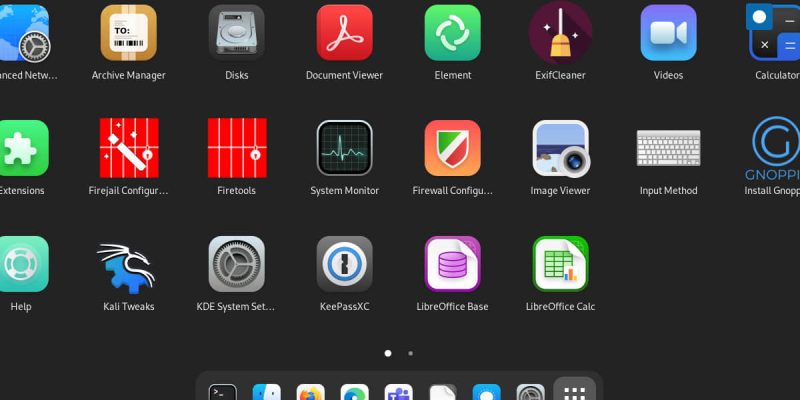Launch Kali Tweaks
This screenshot has height=400, width=800.
tap(128, 264)
